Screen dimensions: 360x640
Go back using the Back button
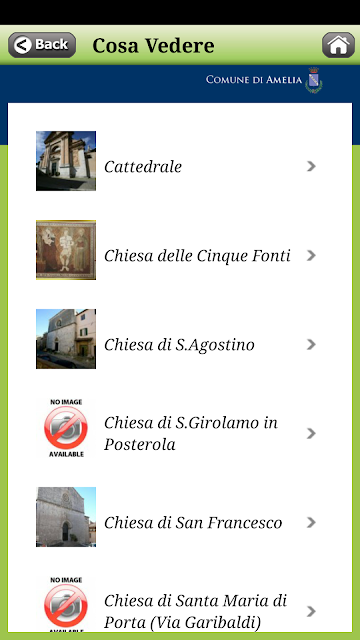42,45
